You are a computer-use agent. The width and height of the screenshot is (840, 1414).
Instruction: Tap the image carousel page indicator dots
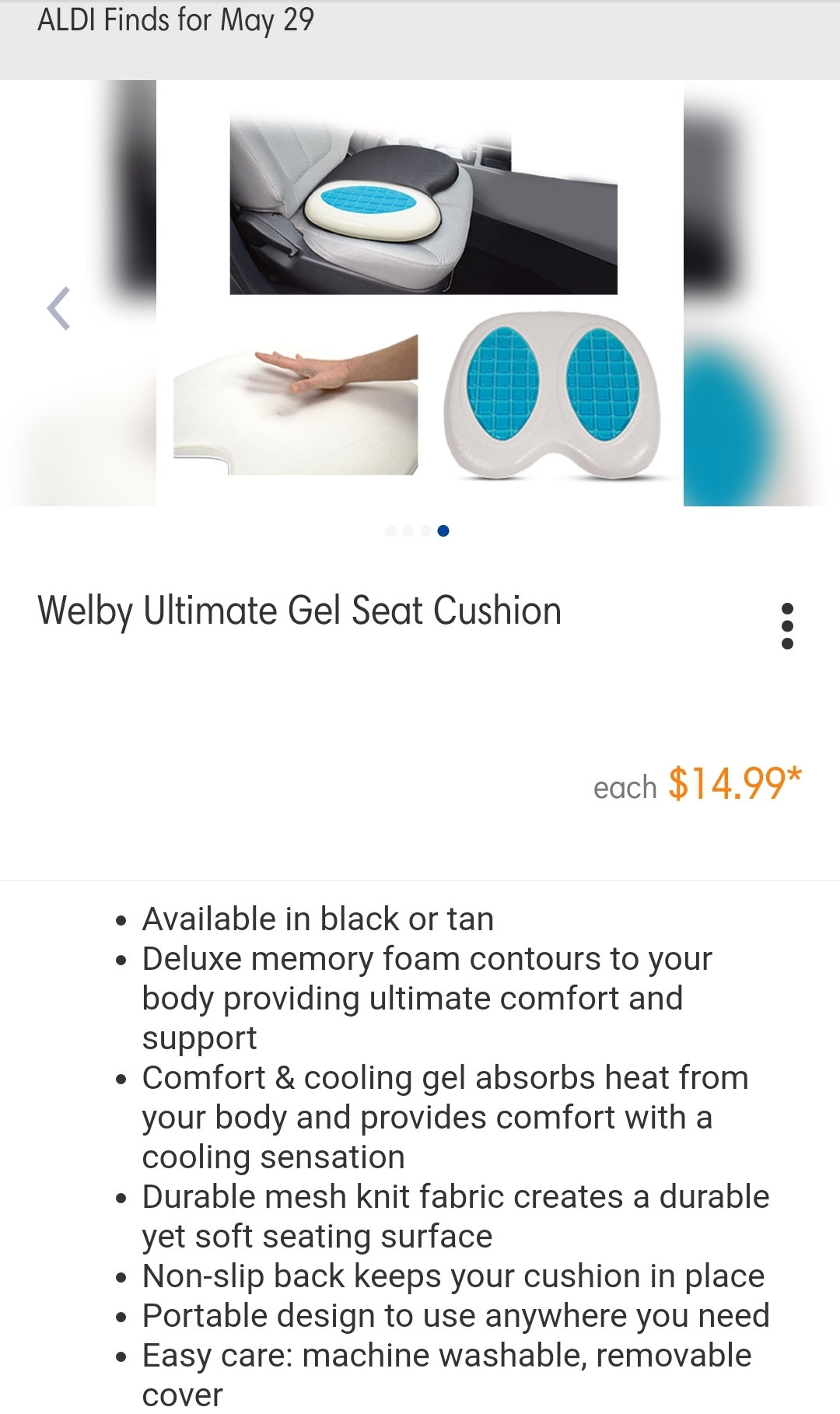pos(417,530)
